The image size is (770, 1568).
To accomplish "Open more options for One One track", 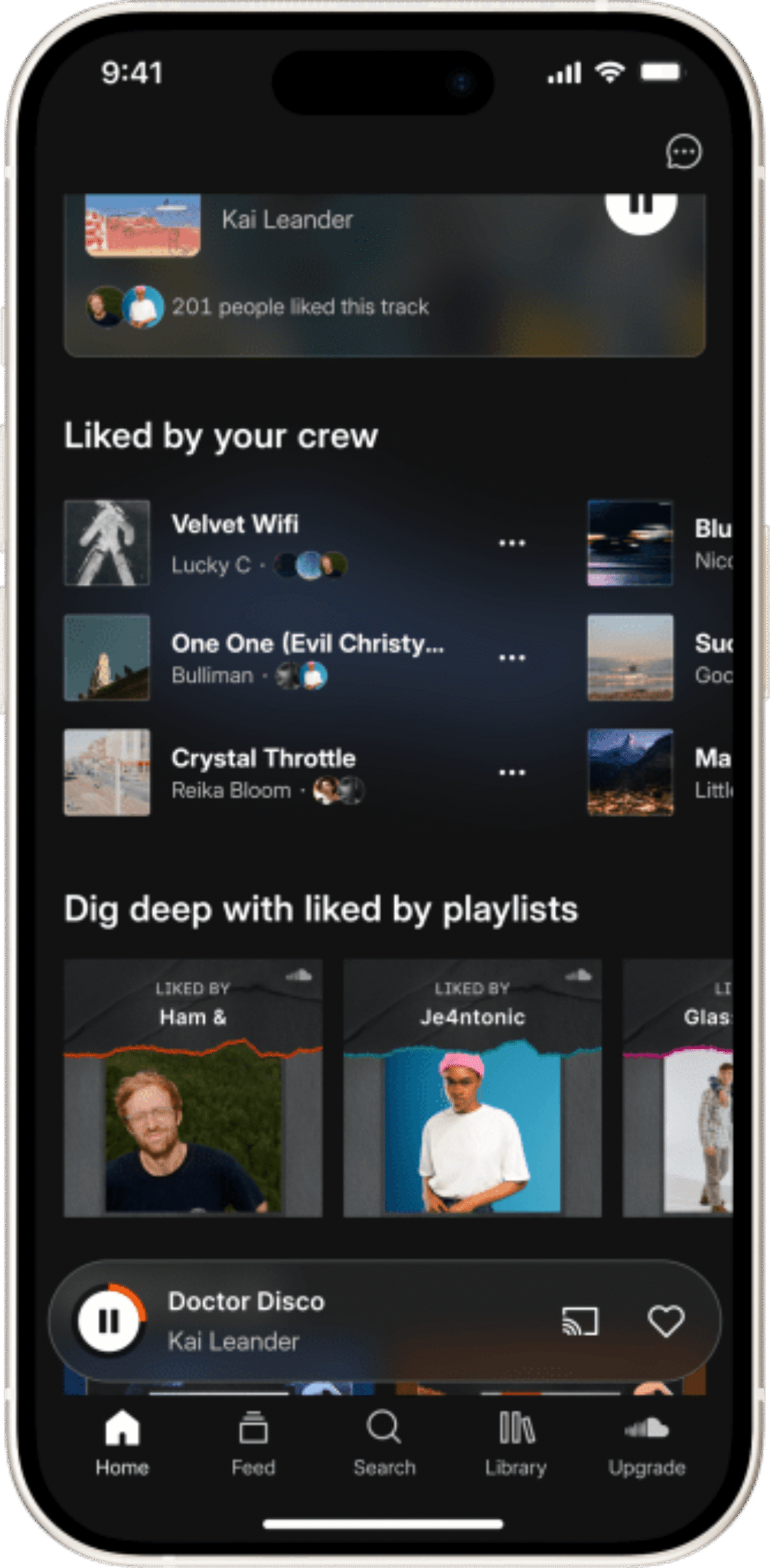I will pyautogui.click(x=512, y=658).
